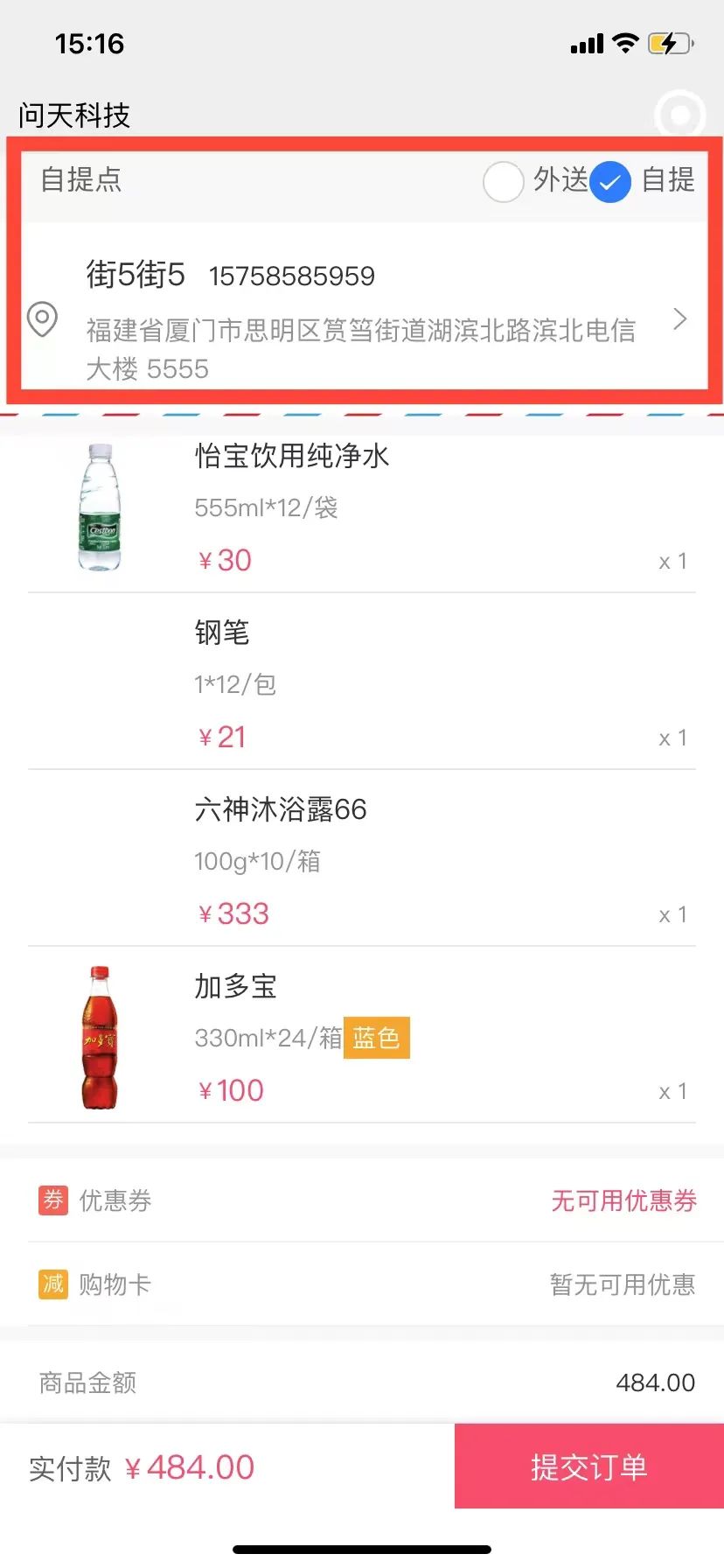Select the 外送 delivery option
The image size is (724, 1568).
504,182
